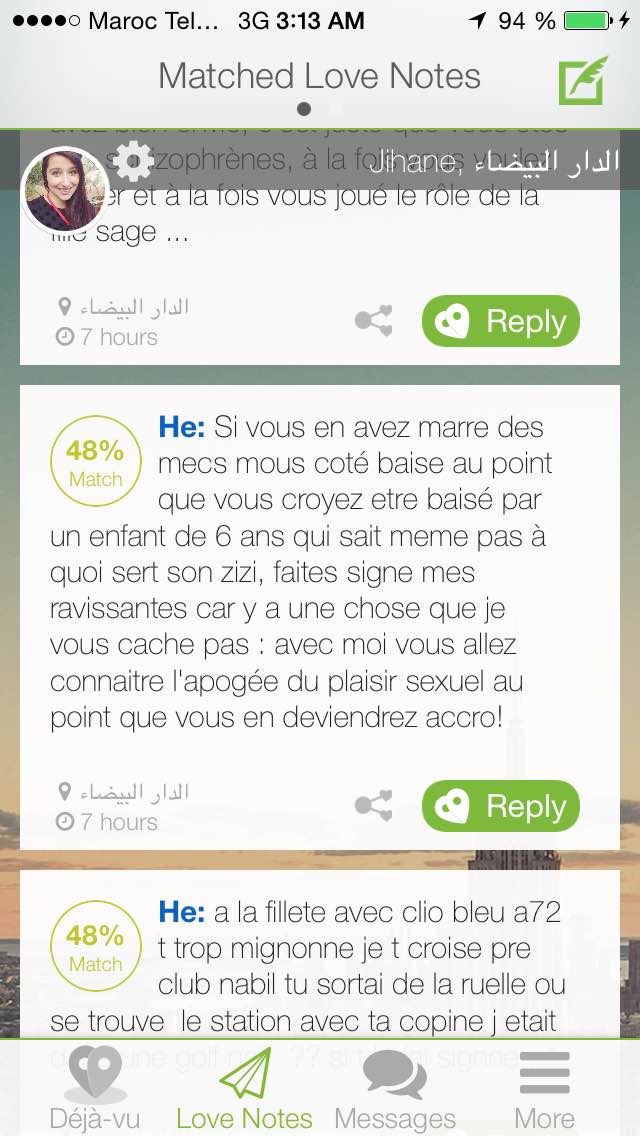Open Jihane's profile photo

coord(65,190)
